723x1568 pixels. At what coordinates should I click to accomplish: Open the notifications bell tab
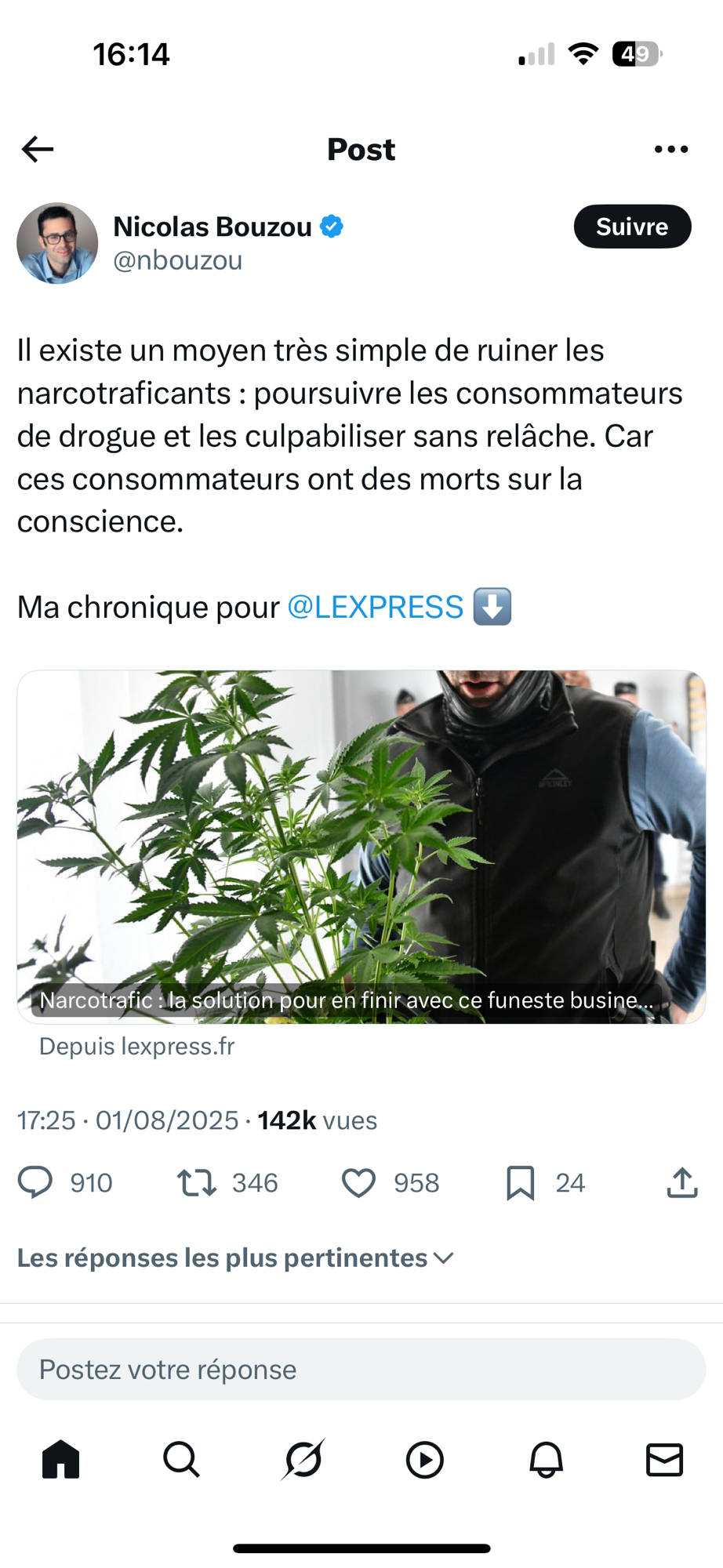click(x=546, y=1460)
